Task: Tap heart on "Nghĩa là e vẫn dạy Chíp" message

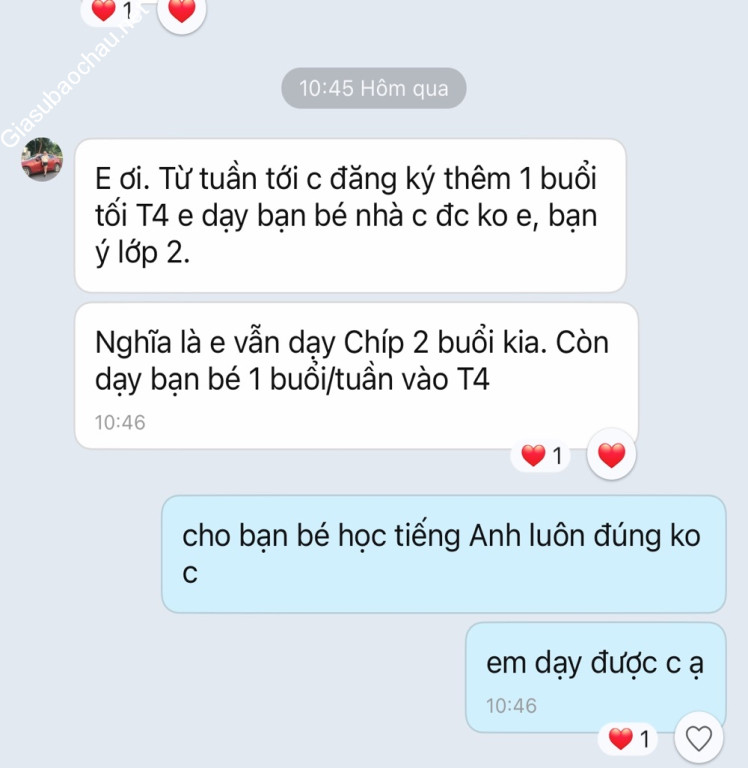Action: click(611, 456)
